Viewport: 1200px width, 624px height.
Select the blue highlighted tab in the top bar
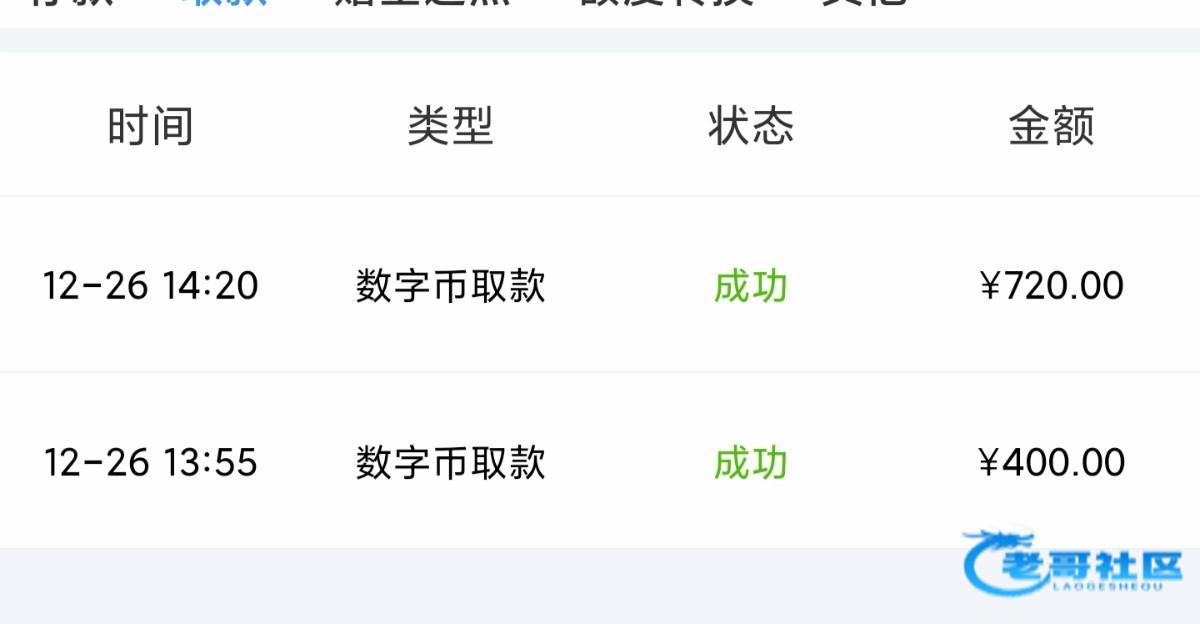coord(223,4)
